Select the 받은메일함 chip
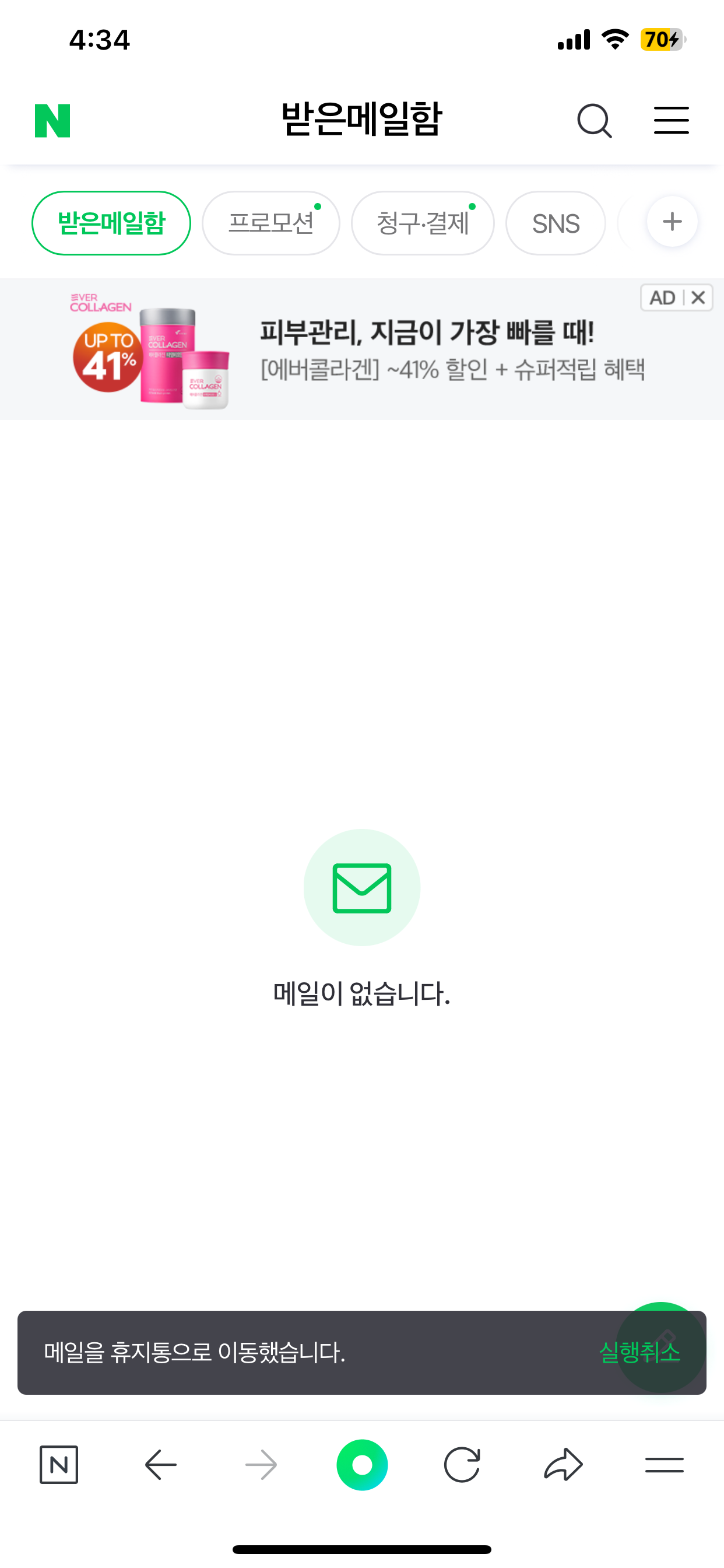 point(111,223)
